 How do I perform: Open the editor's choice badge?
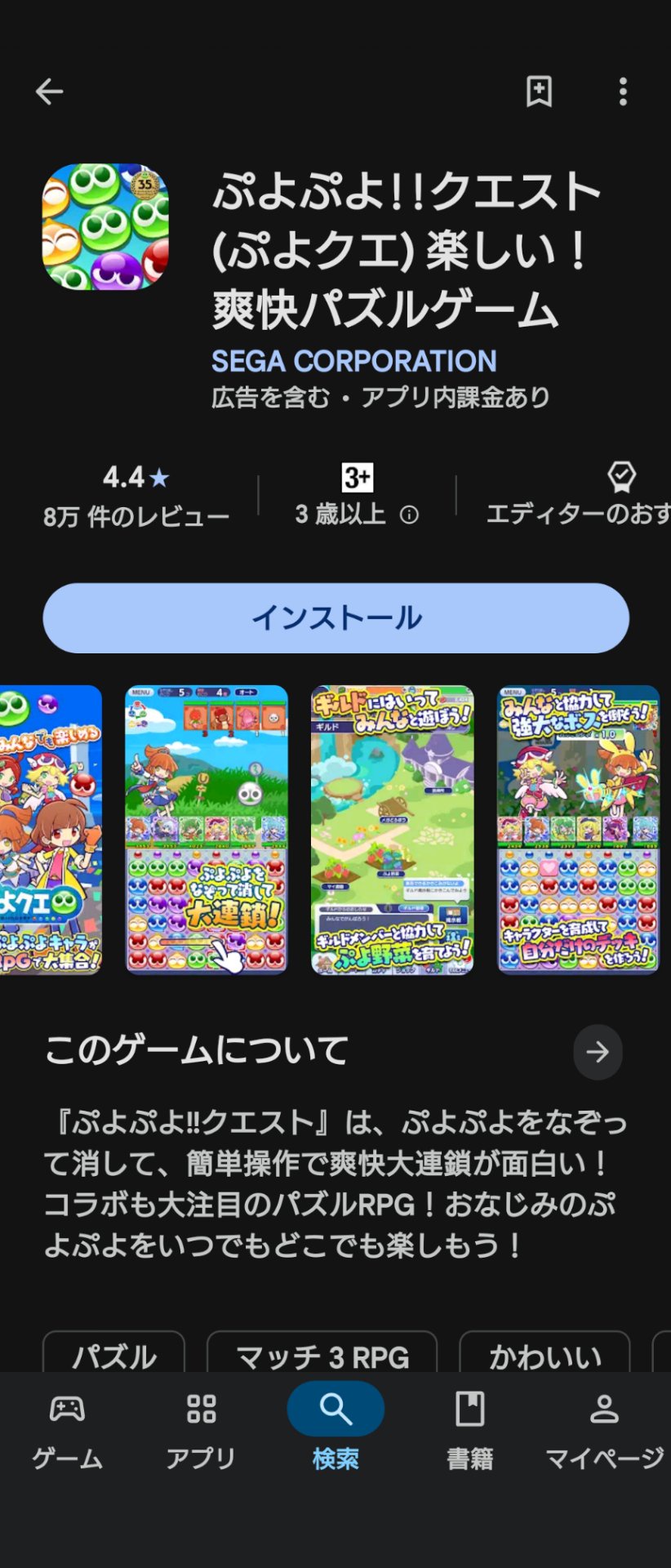[x=579, y=496]
